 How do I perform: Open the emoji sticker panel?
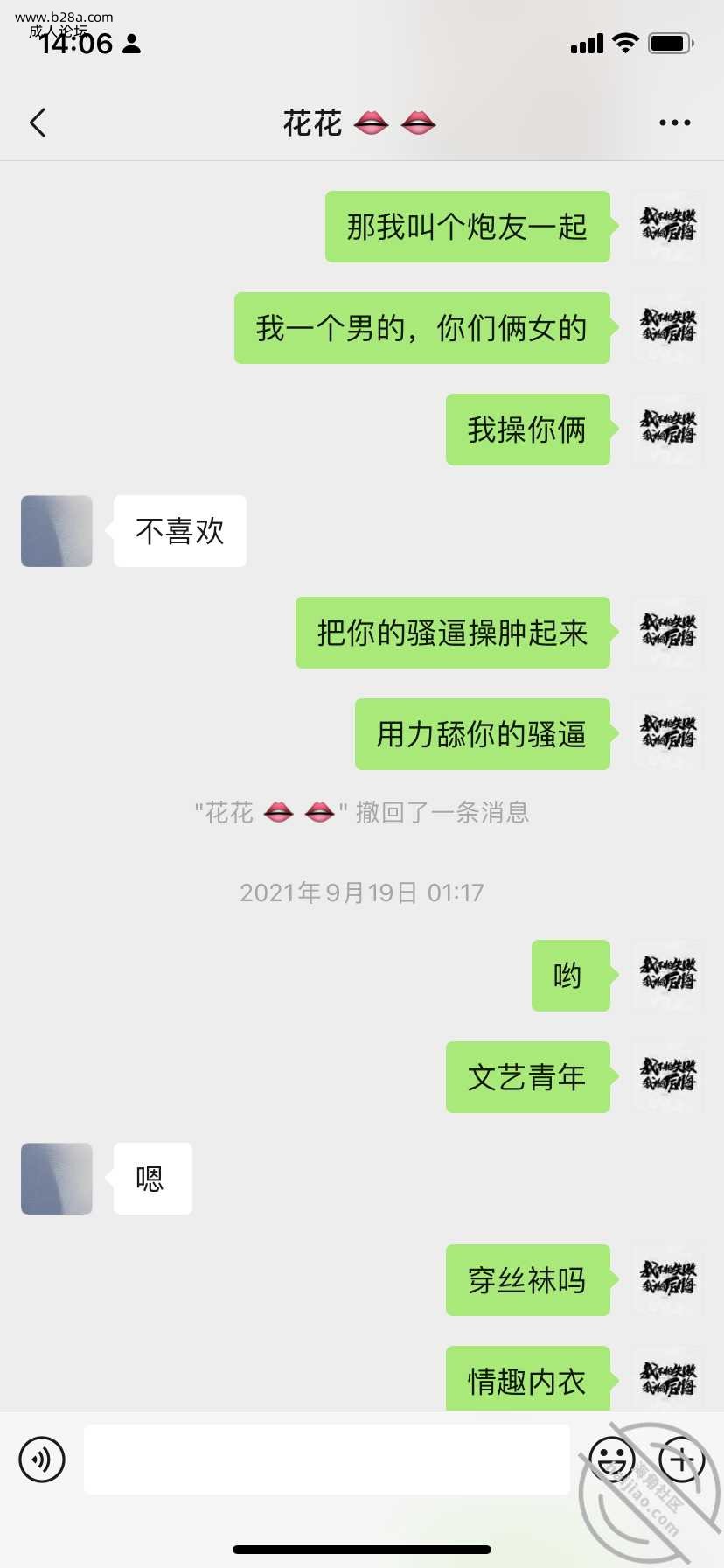click(x=611, y=1459)
